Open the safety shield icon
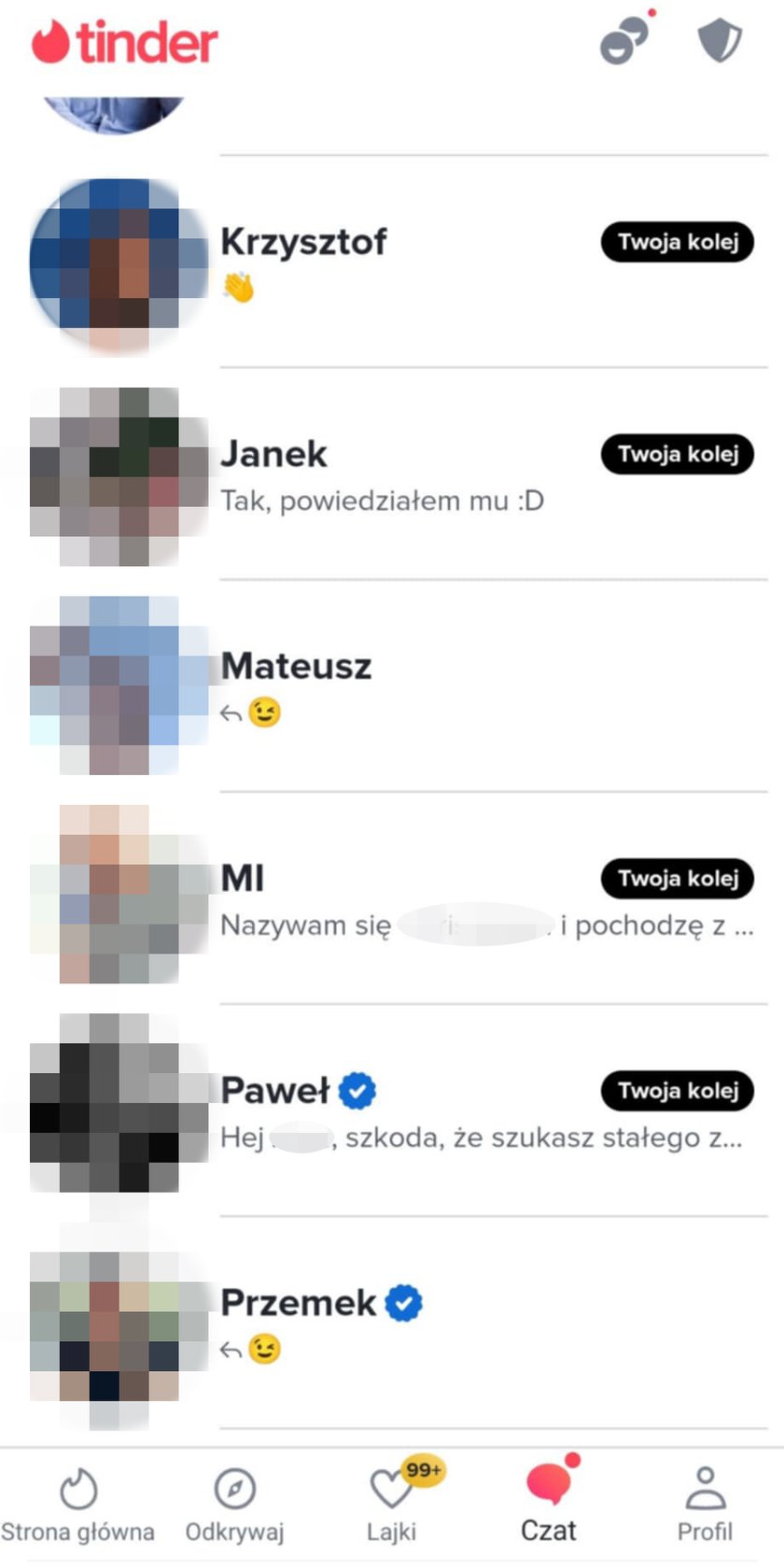Image resolution: width=784 pixels, height=1568 pixels. click(x=720, y=42)
